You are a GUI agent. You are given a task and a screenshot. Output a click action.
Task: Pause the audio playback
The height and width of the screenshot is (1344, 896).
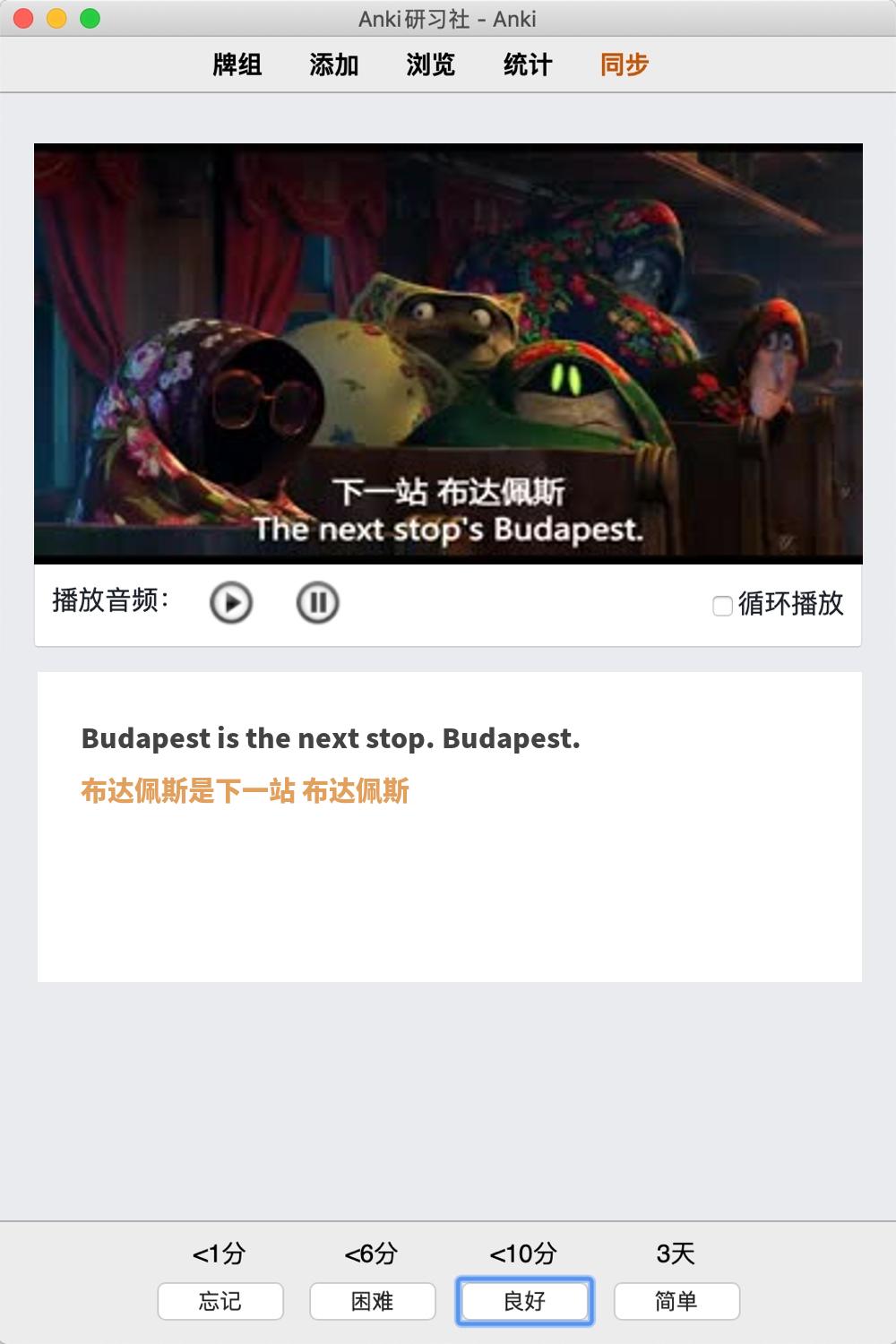click(x=317, y=603)
